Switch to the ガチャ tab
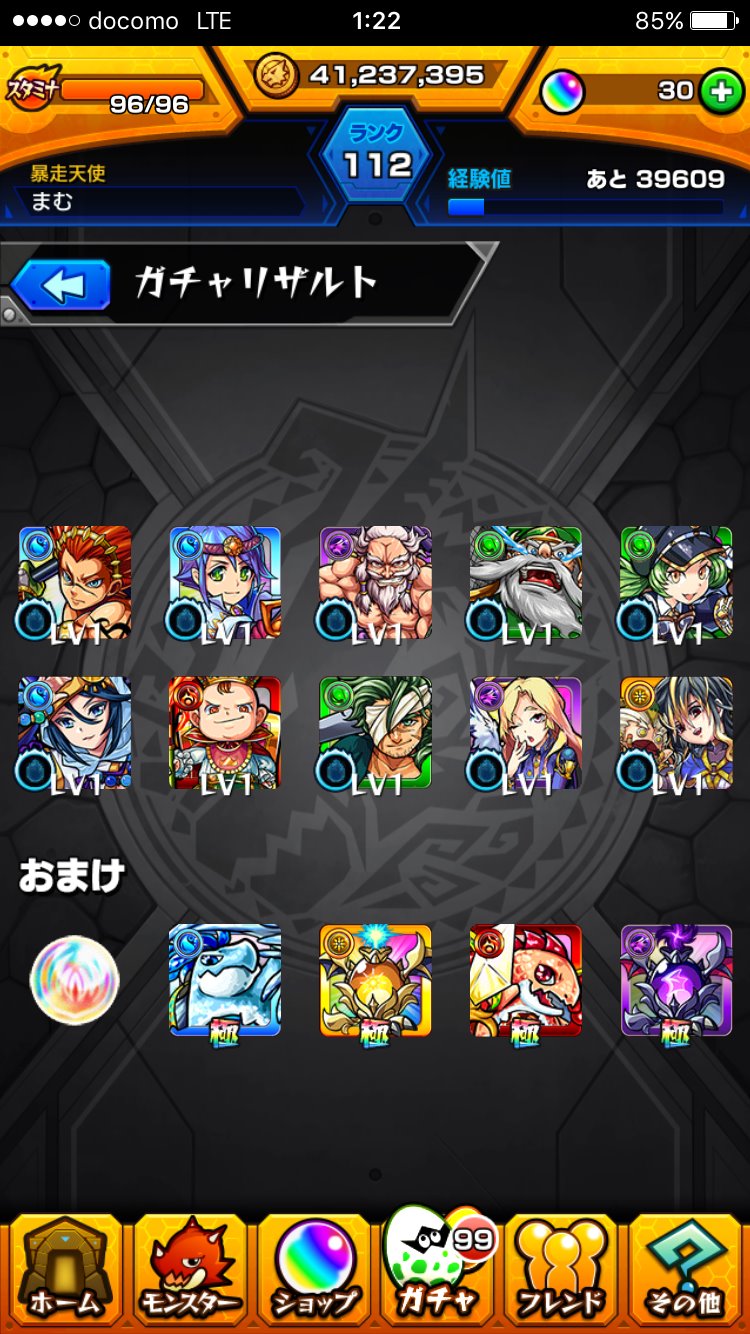The image size is (750, 1334). point(438,1268)
